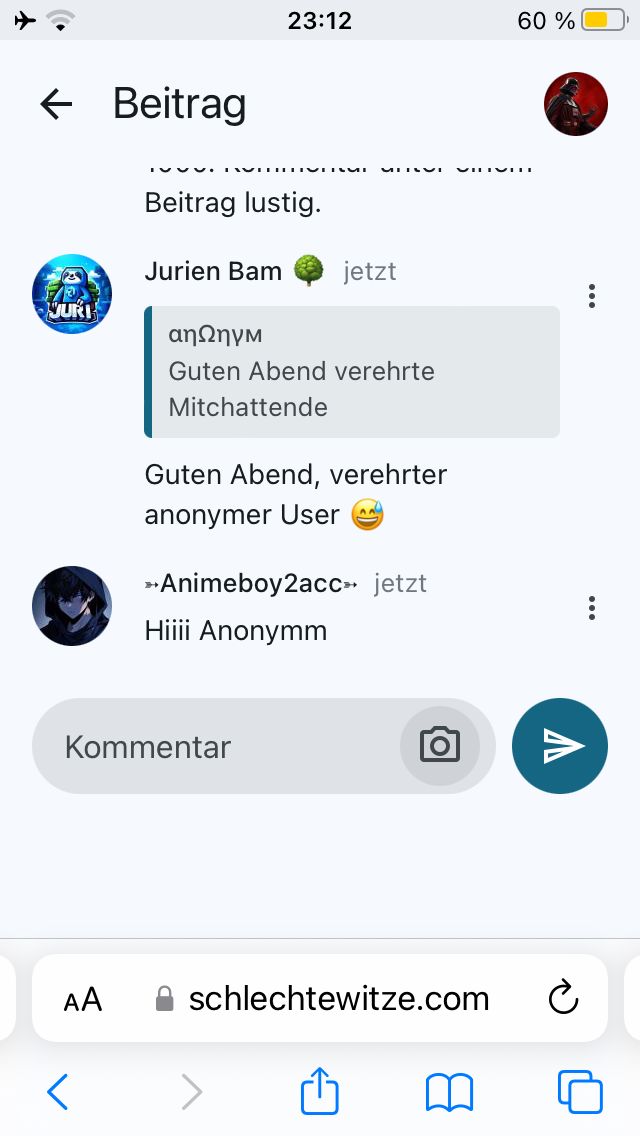Reload the page
The image size is (640, 1136).
coord(564,999)
